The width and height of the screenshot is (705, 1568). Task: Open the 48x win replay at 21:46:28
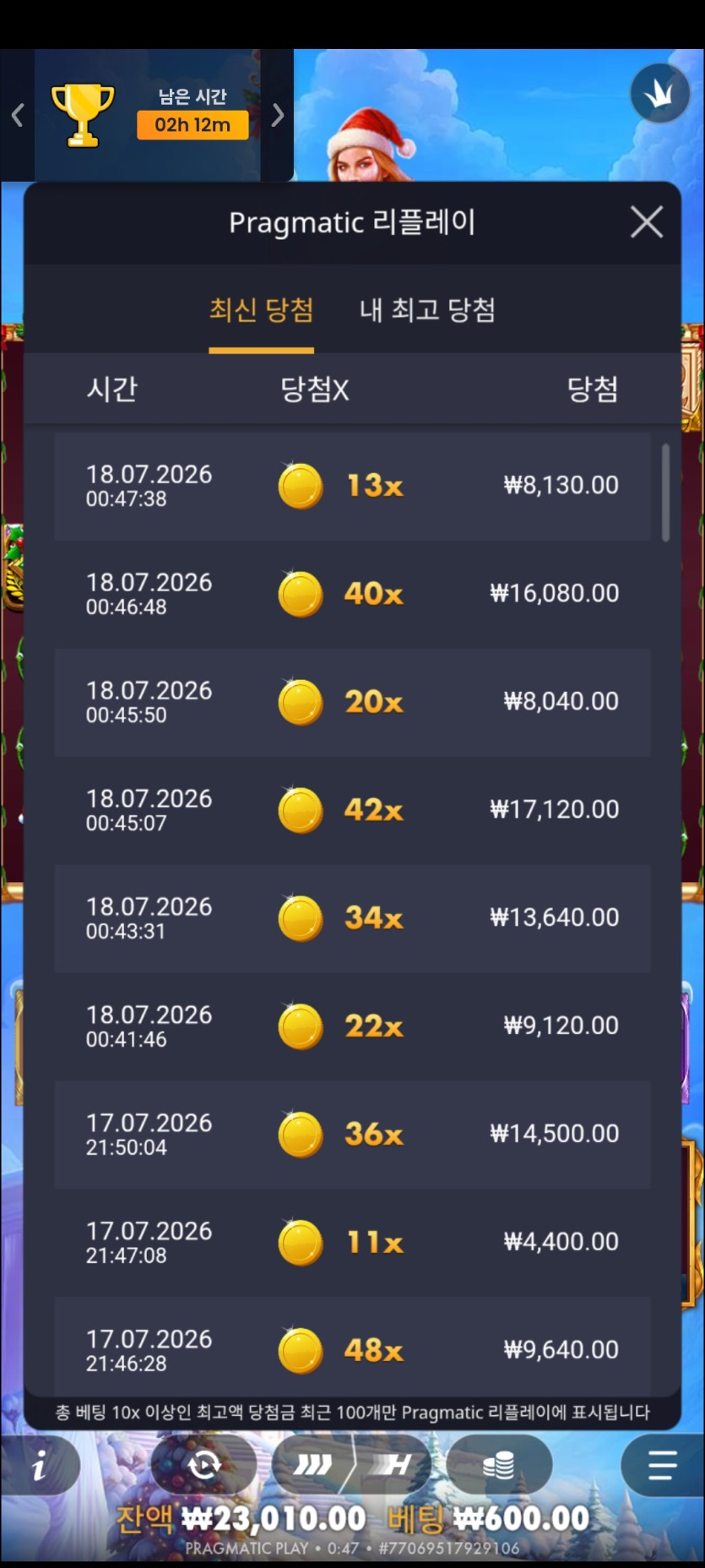click(x=352, y=1347)
